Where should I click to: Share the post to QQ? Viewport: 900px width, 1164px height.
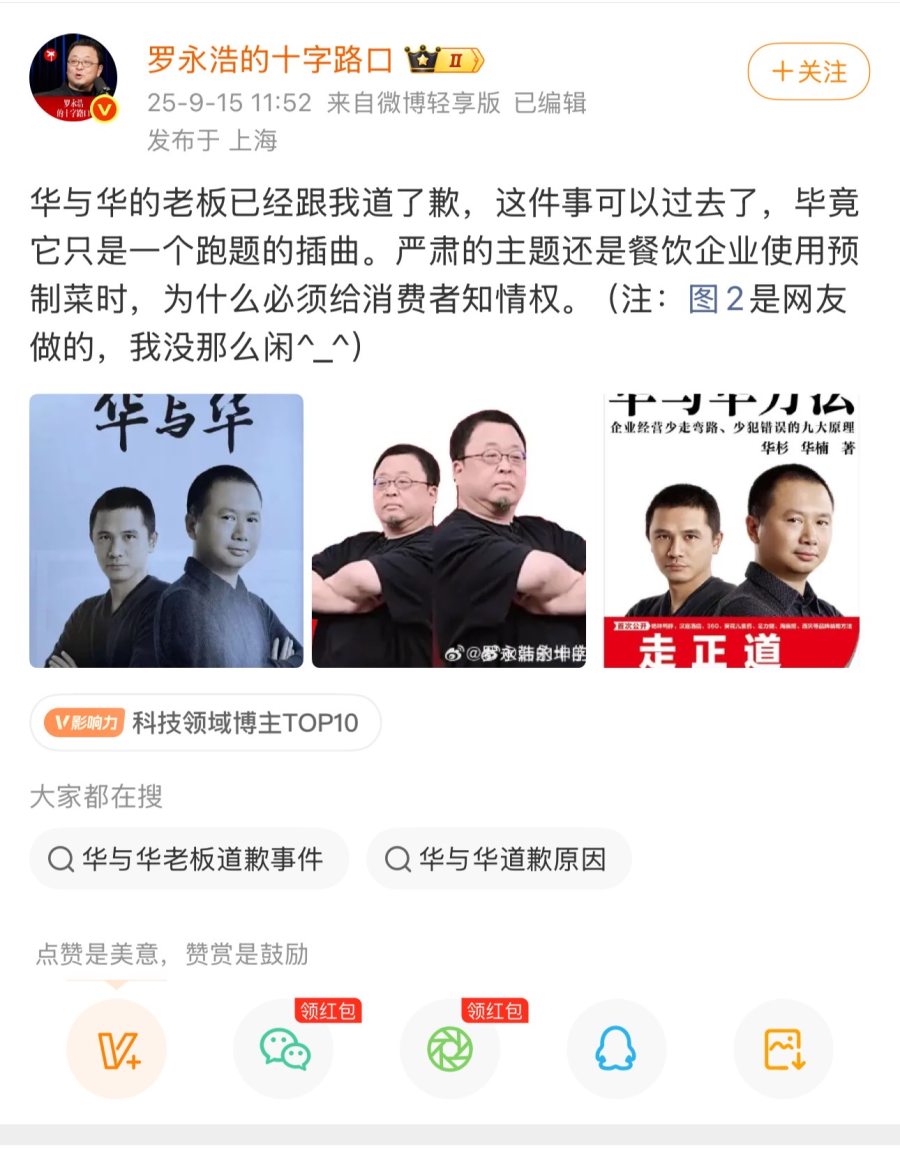(x=616, y=1049)
